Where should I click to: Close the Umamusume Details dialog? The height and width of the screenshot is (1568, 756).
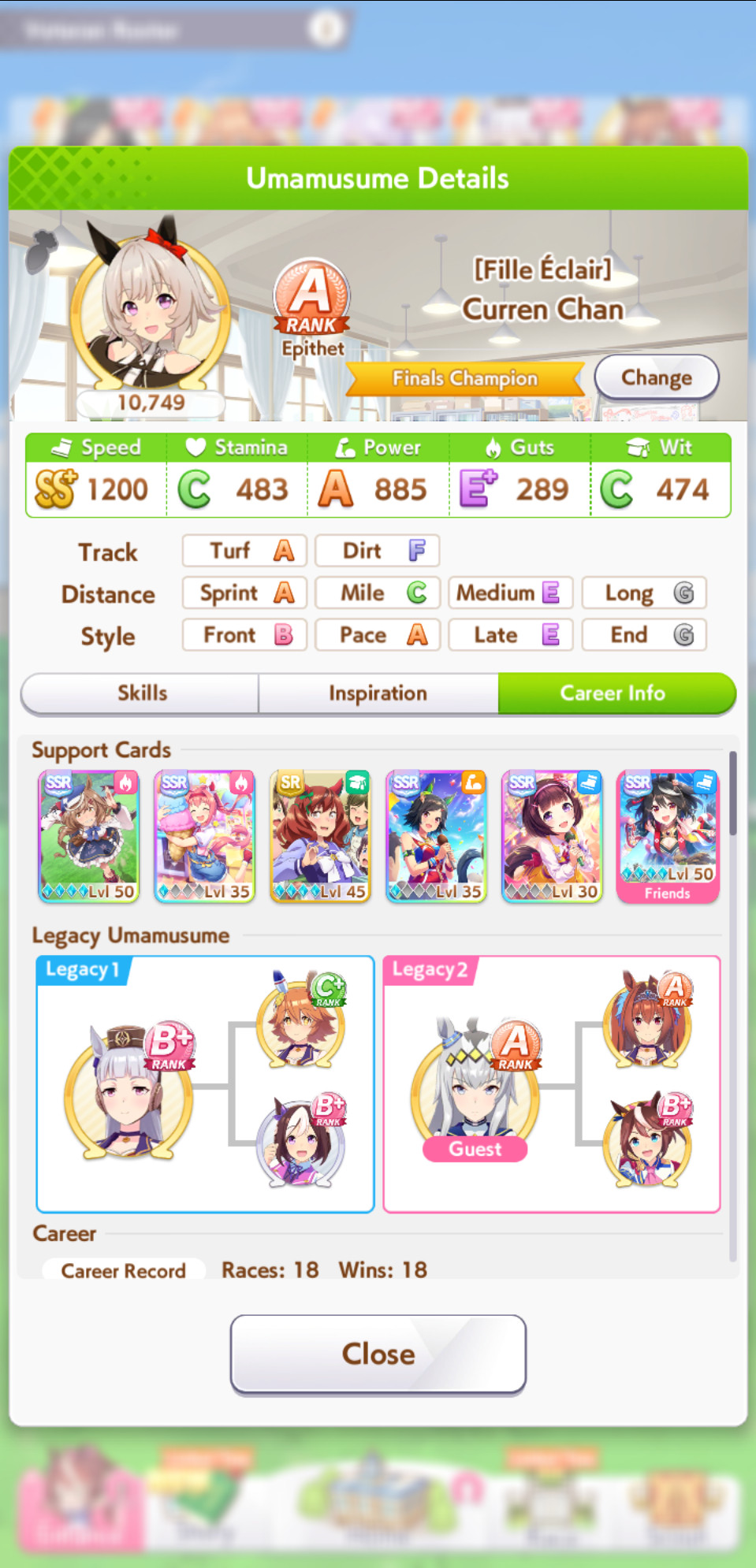tap(378, 1354)
